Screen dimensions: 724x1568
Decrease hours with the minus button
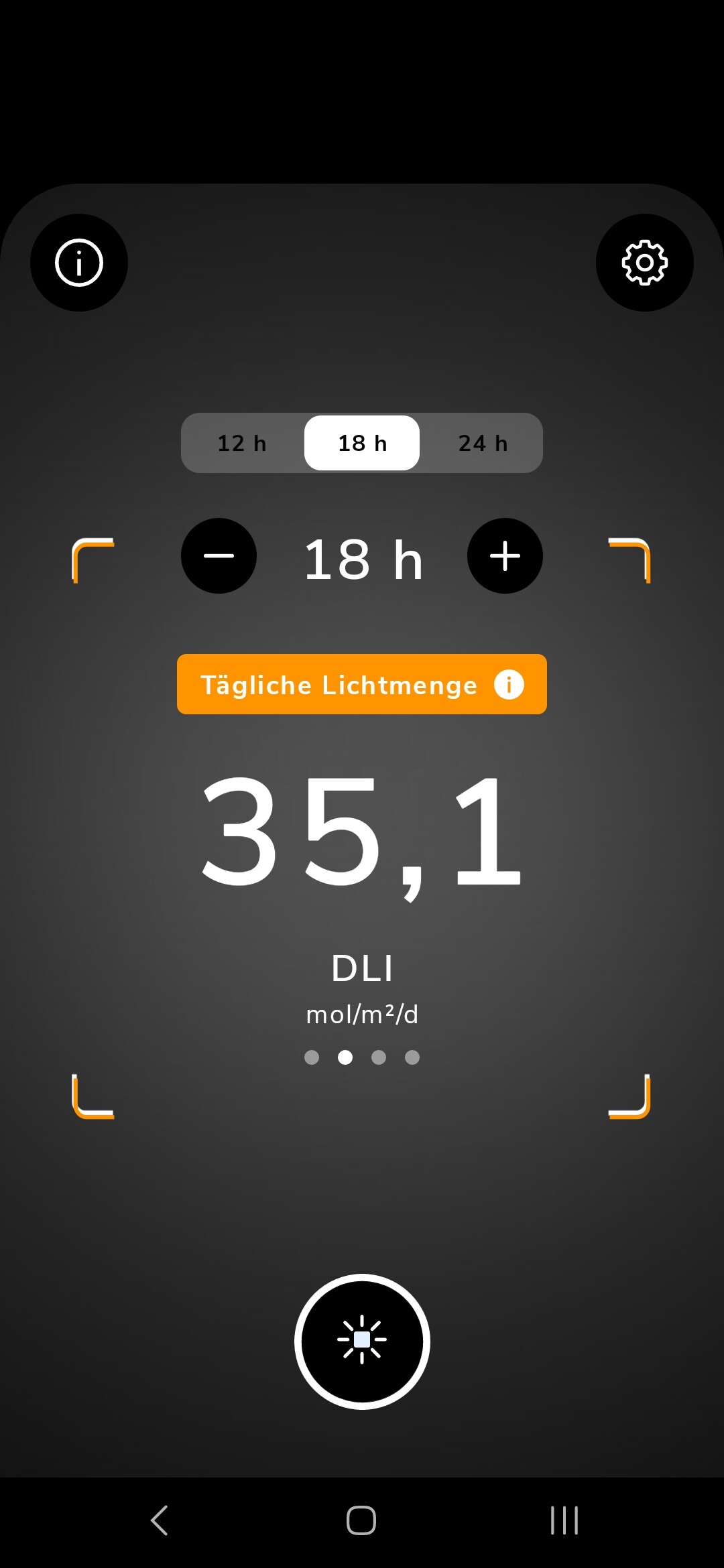tap(219, 556)
